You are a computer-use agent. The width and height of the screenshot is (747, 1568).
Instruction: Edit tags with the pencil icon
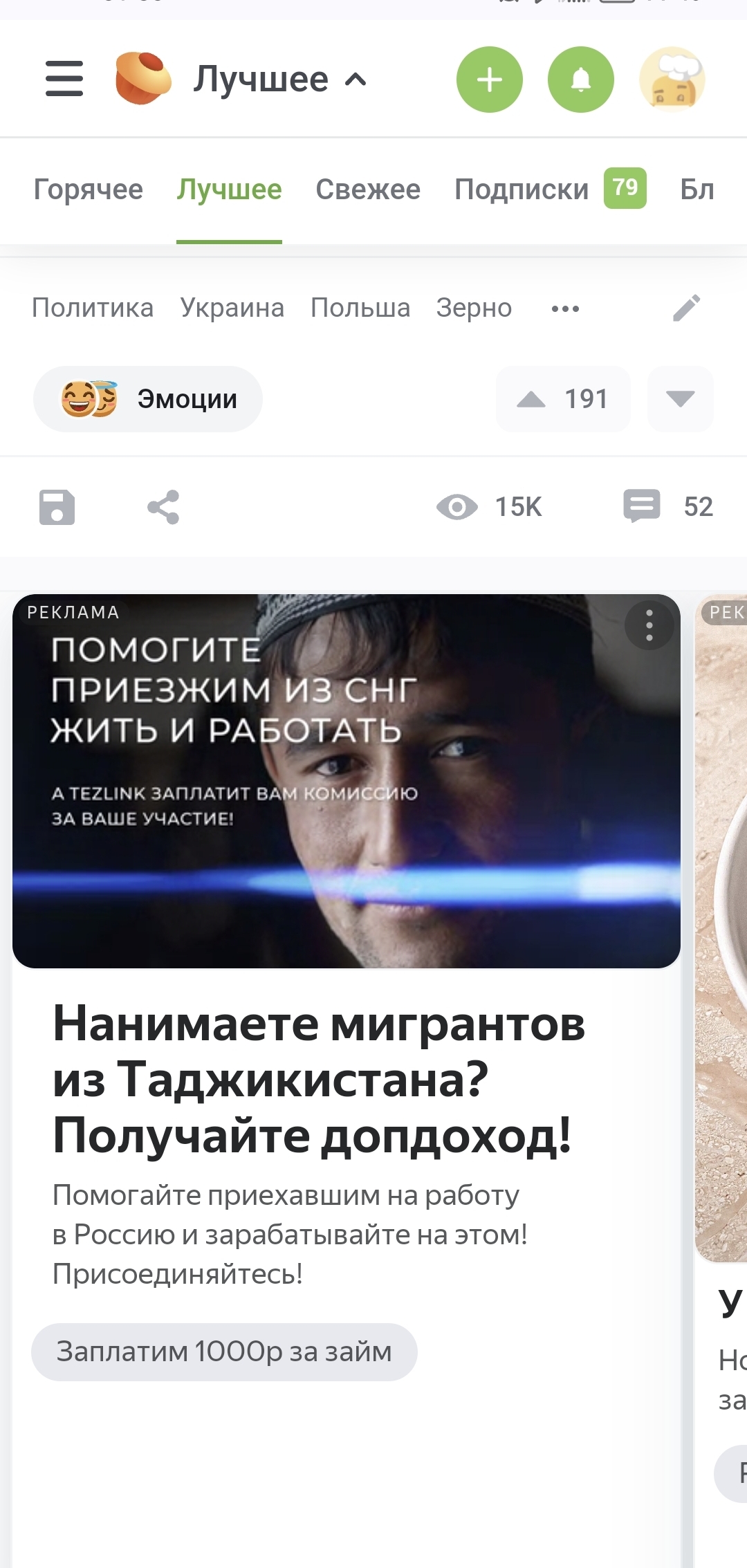(686, 308)
